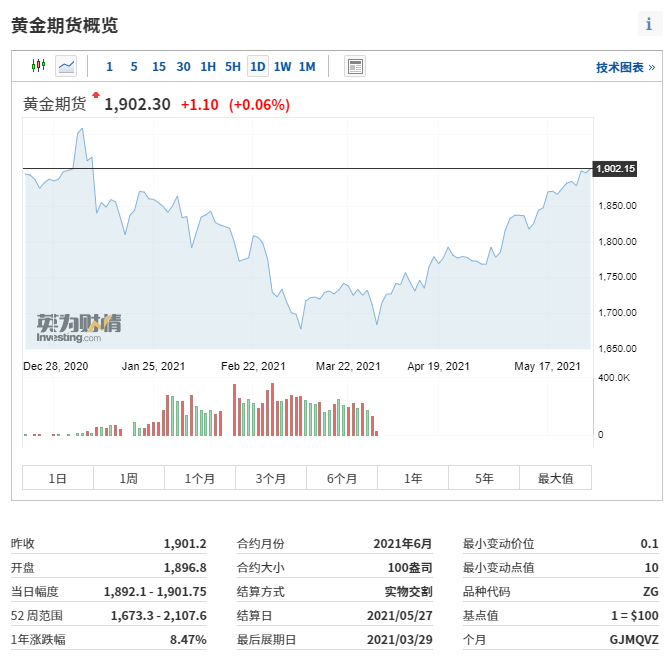Select the 1D interval
The image size is (670, 664).
[x=258, y=67]
